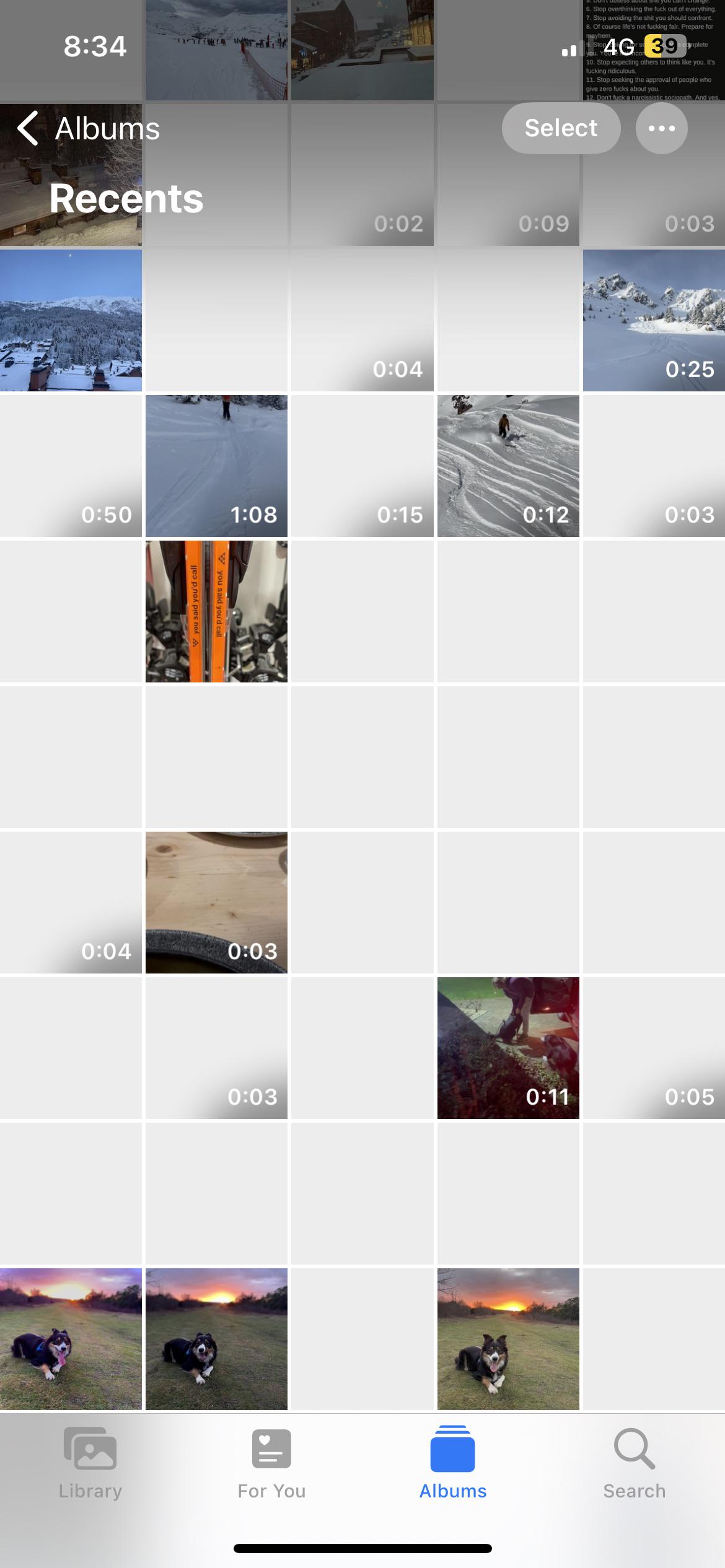Tap the blue Albums stack icon
The width and height of the screenshot is (725, 1568).
pos(453,1447)
